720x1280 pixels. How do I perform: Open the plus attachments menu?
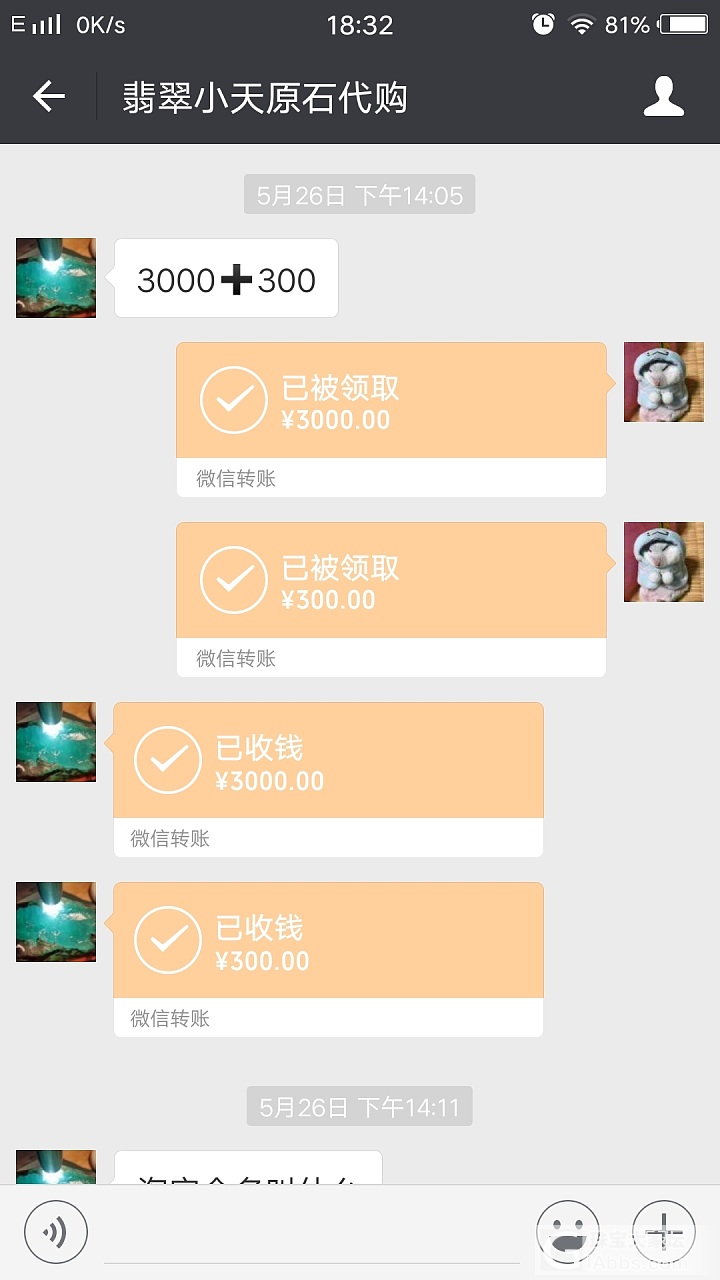tap(664, 1232)
